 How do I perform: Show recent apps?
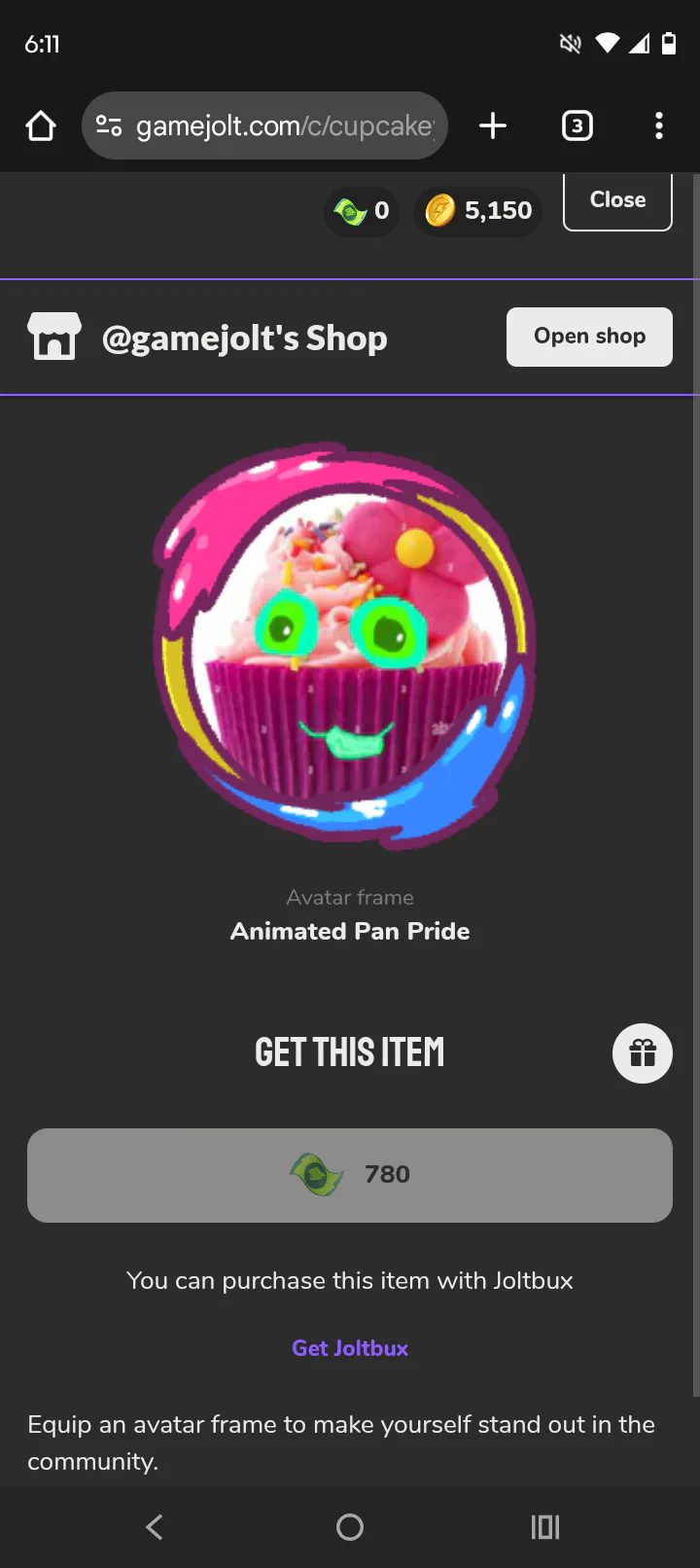tap(544, 1527)
